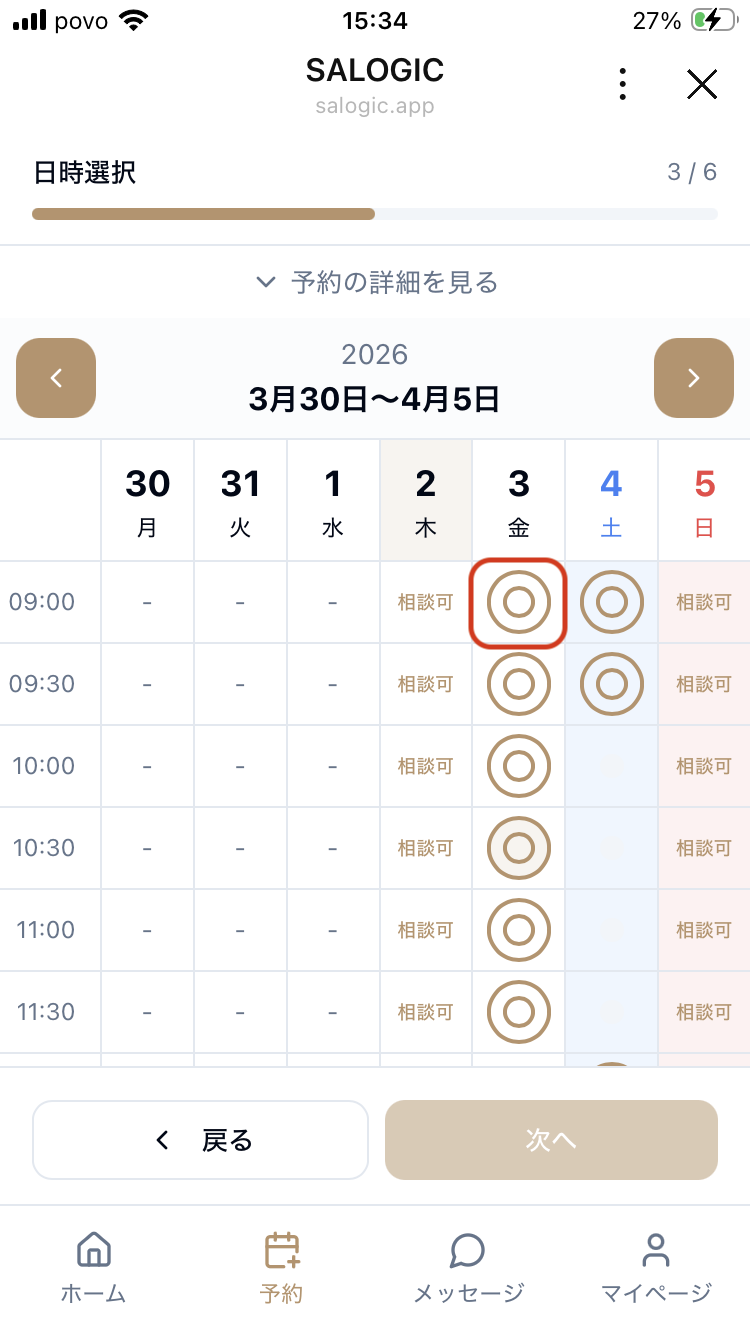Select the 09:00 slot on Friday the 3rd
The image size is (750, 1334).
[x=517, y=602]
